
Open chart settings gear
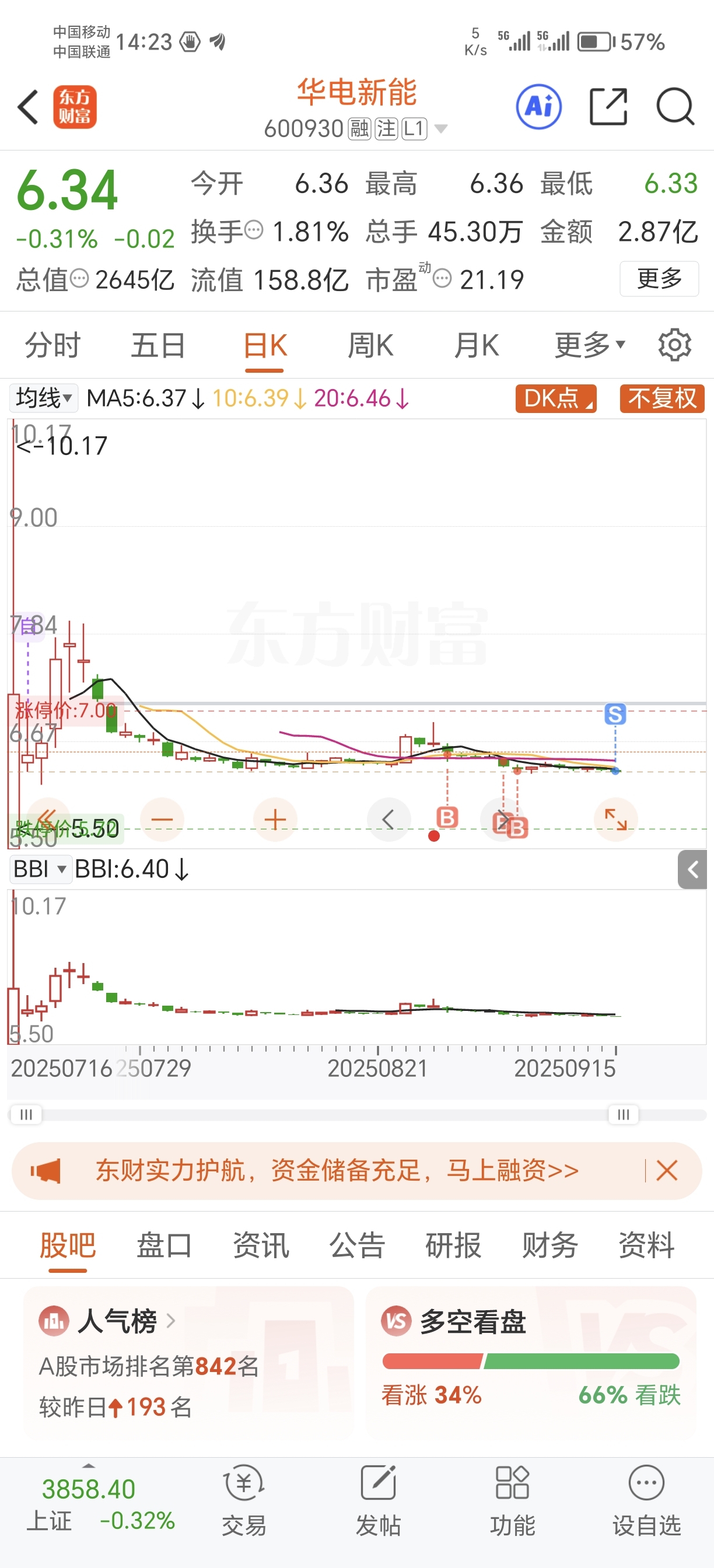pyautogui.click(x=674, y=346)
